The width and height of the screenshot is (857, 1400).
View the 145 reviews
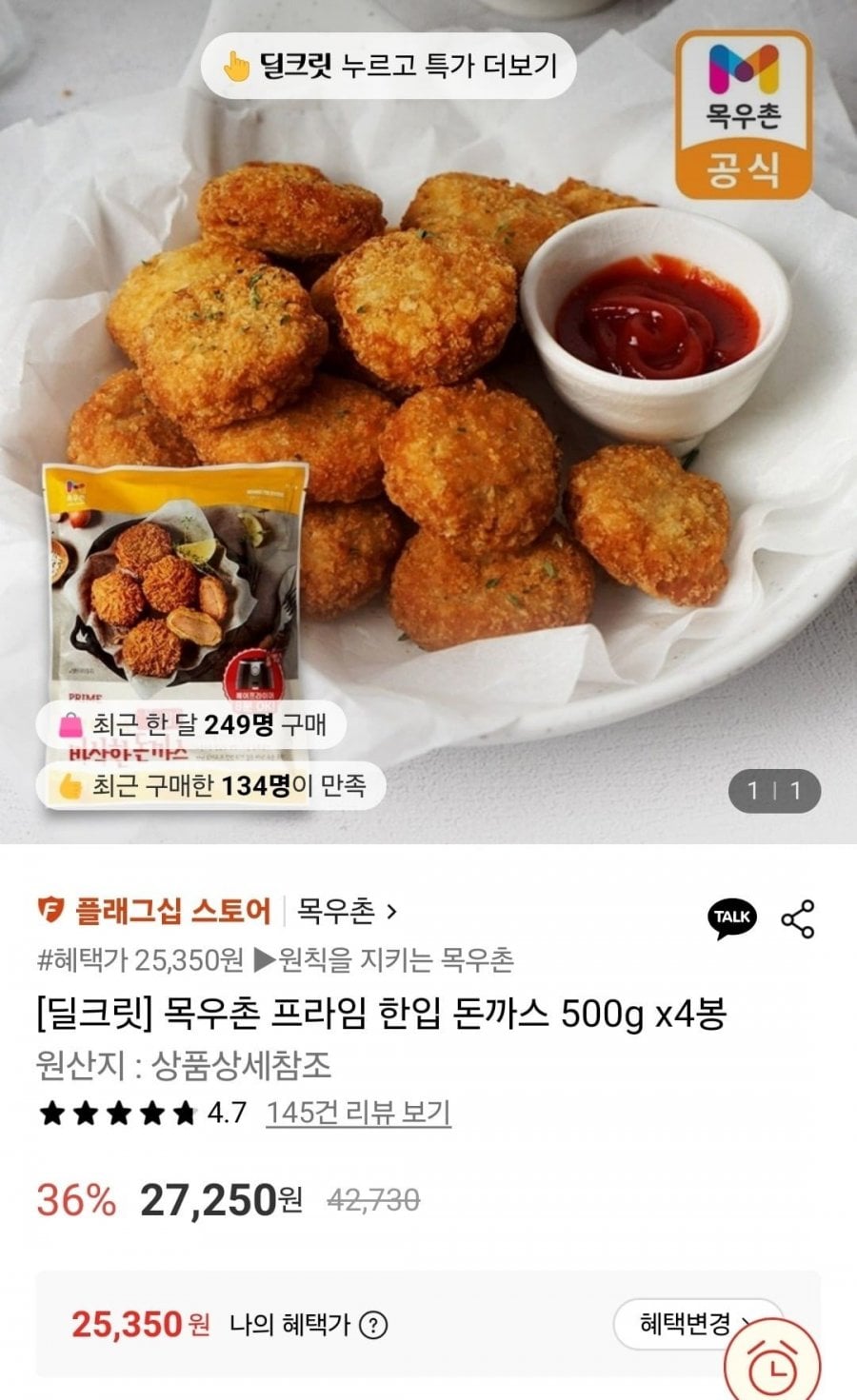[x=358, y=1113]
